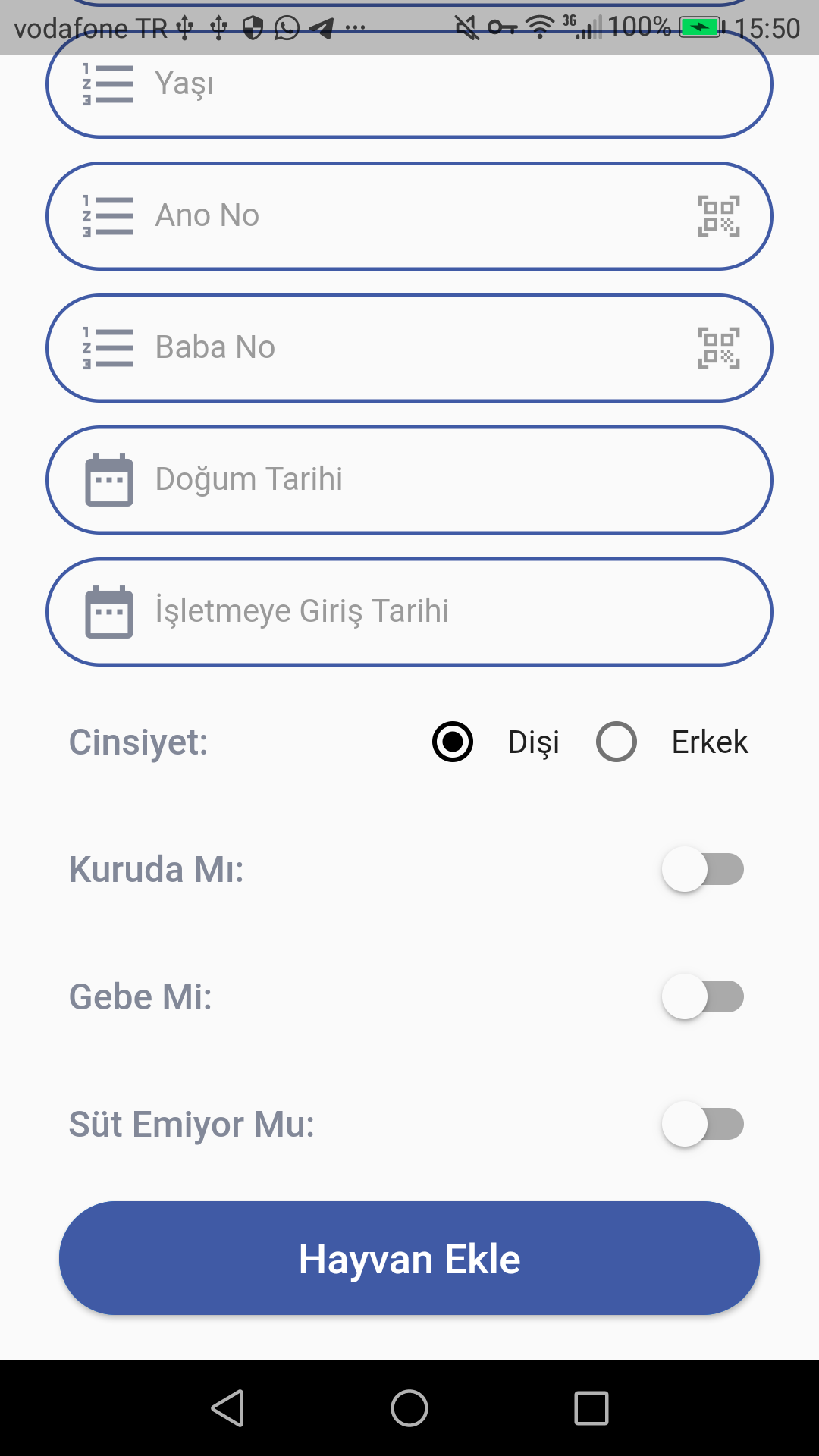This screenshot has height=1456, width=819.
Task: Click inside the Yaşı input field
Action: 409,84
